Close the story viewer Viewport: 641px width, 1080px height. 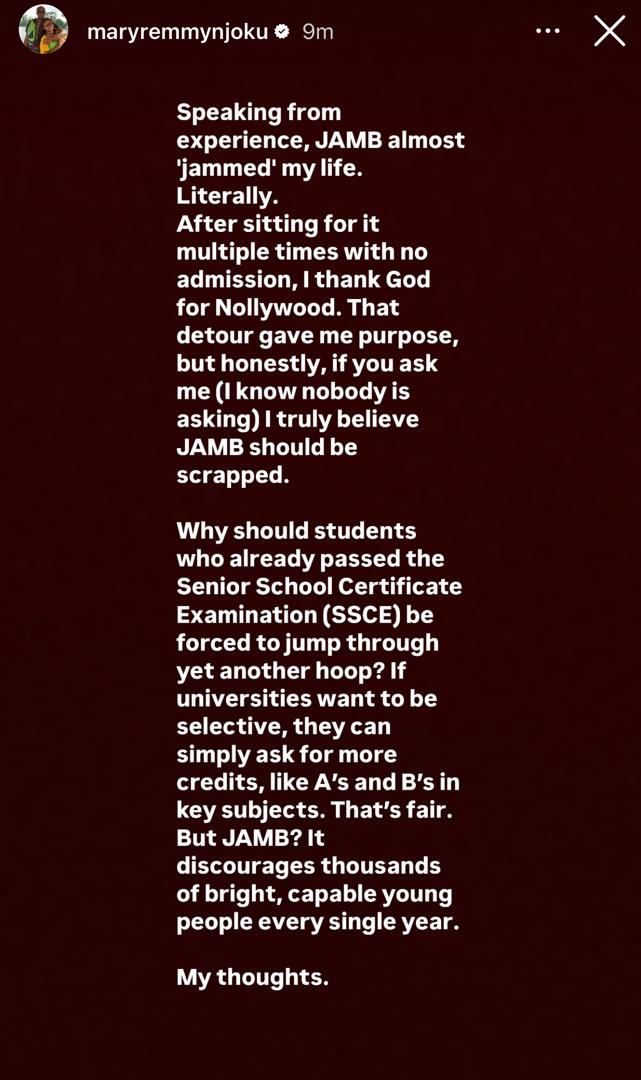point(609,31)
